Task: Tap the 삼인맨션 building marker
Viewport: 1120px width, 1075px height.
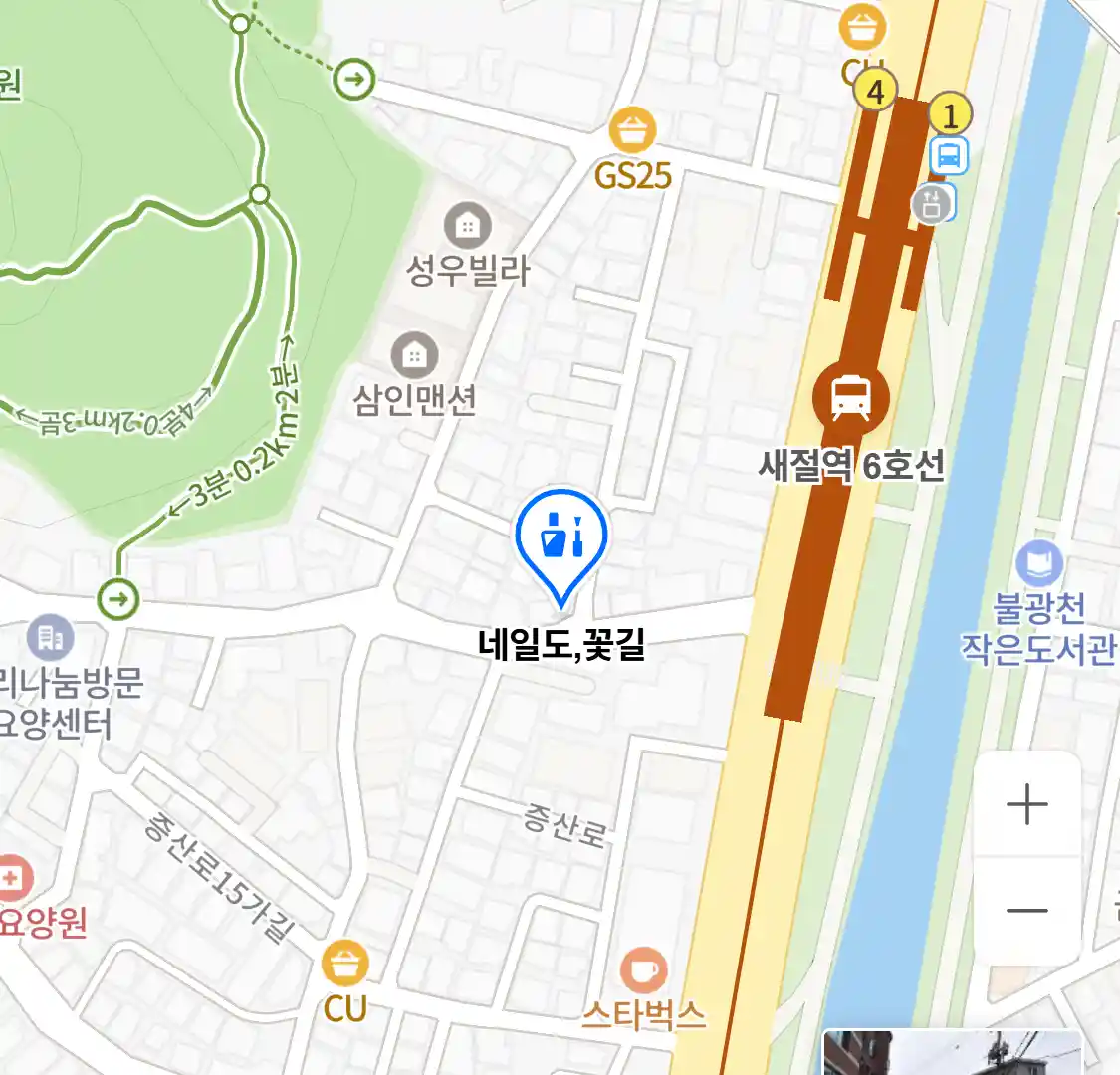Action: coord(414,355)
